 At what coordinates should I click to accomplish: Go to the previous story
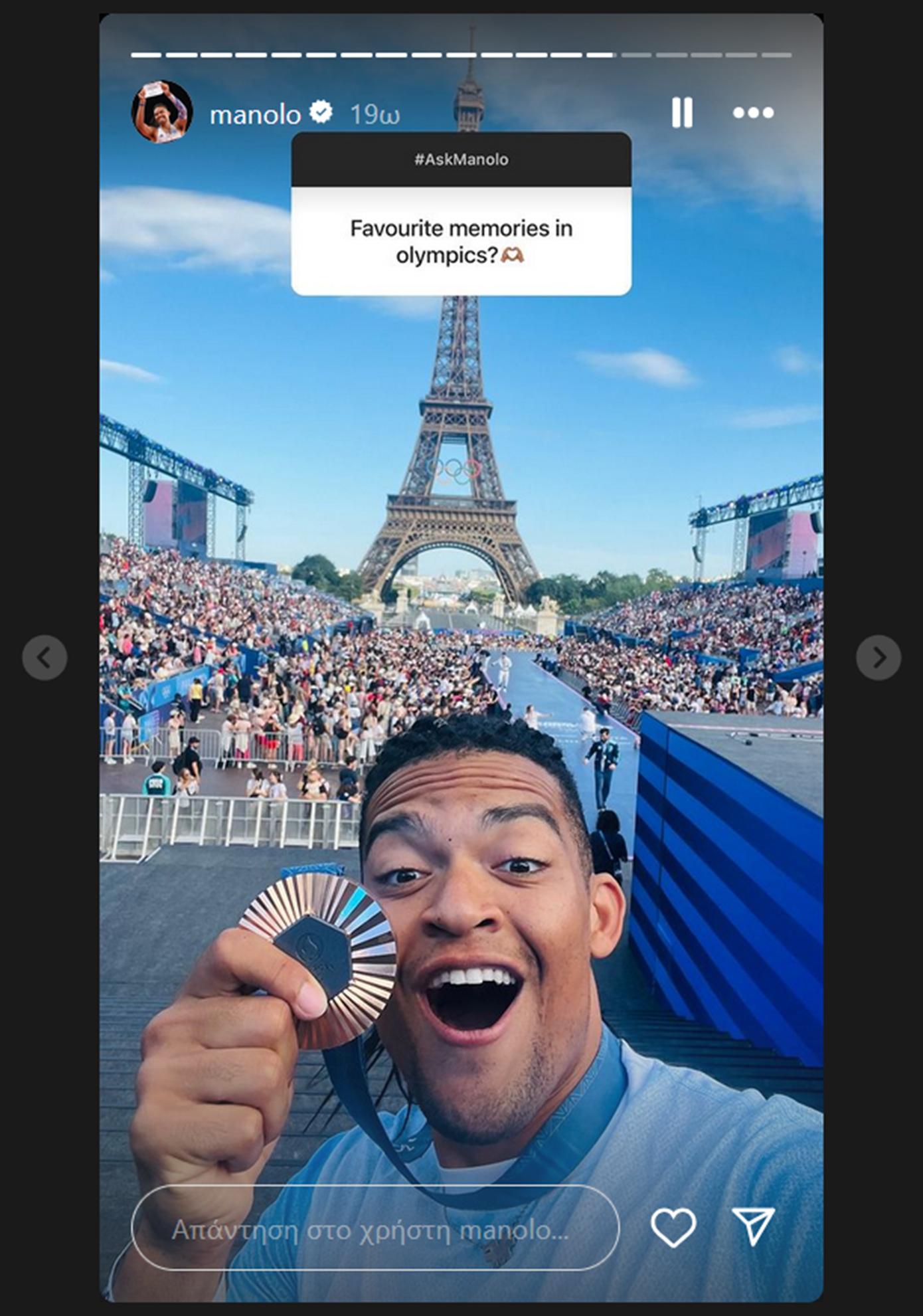click(x=44, y=658)
